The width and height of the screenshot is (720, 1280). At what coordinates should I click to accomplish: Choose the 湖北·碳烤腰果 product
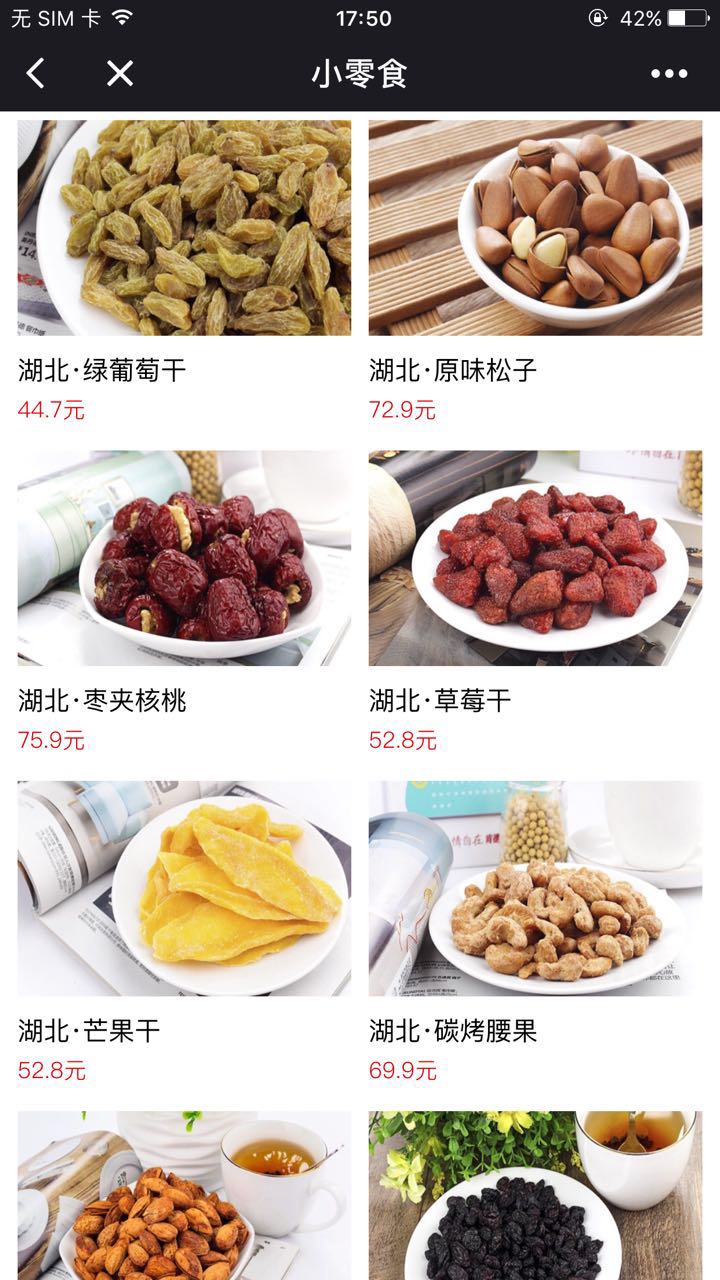tap(535, 888)
